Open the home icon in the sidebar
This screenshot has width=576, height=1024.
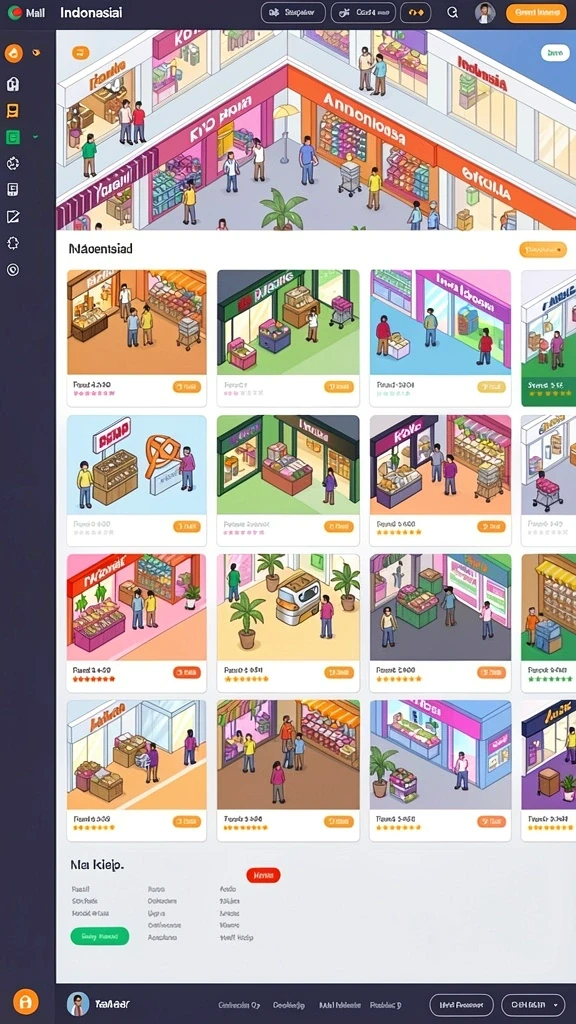coord(13,84)
